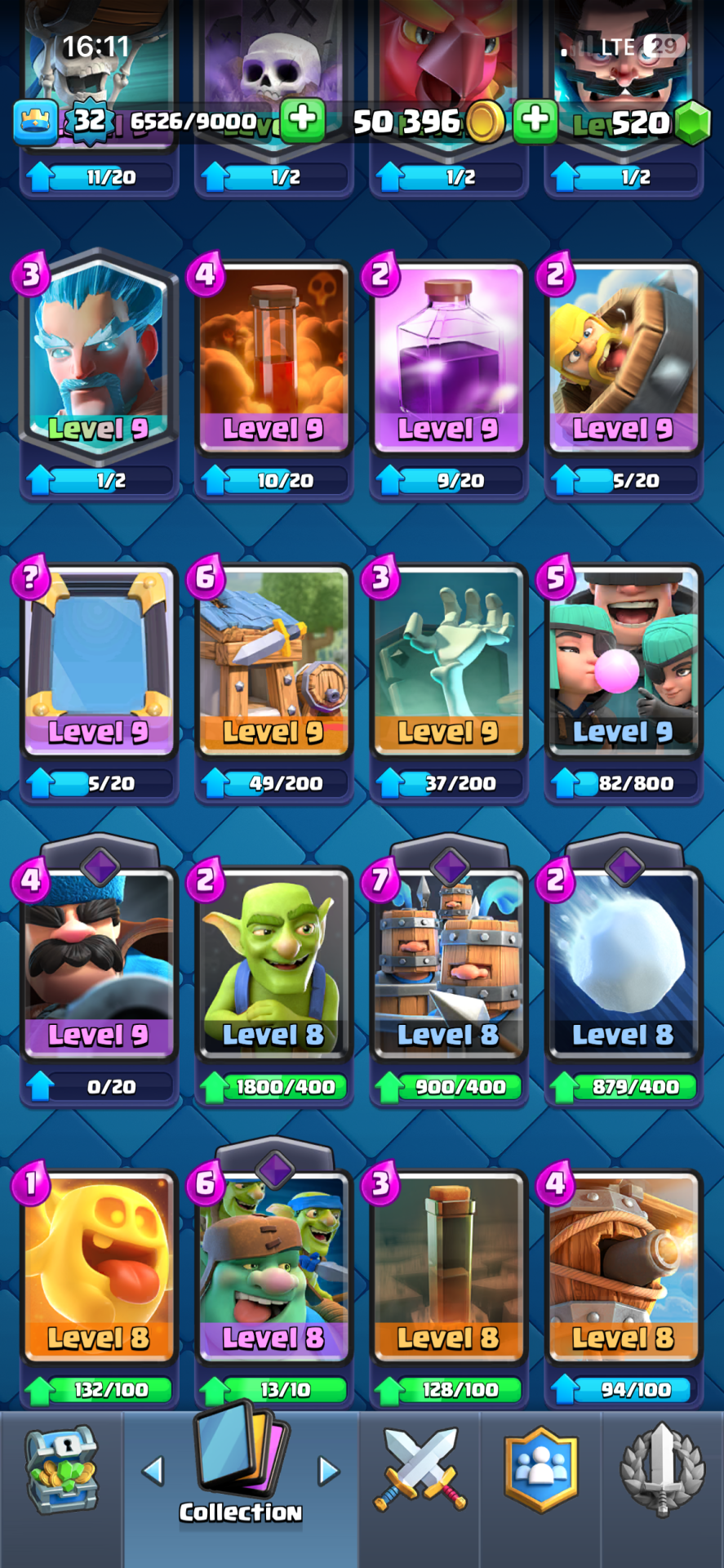Go to the Clan social tab
This screenshot has width=724, height=1568.
(540, 1470)
